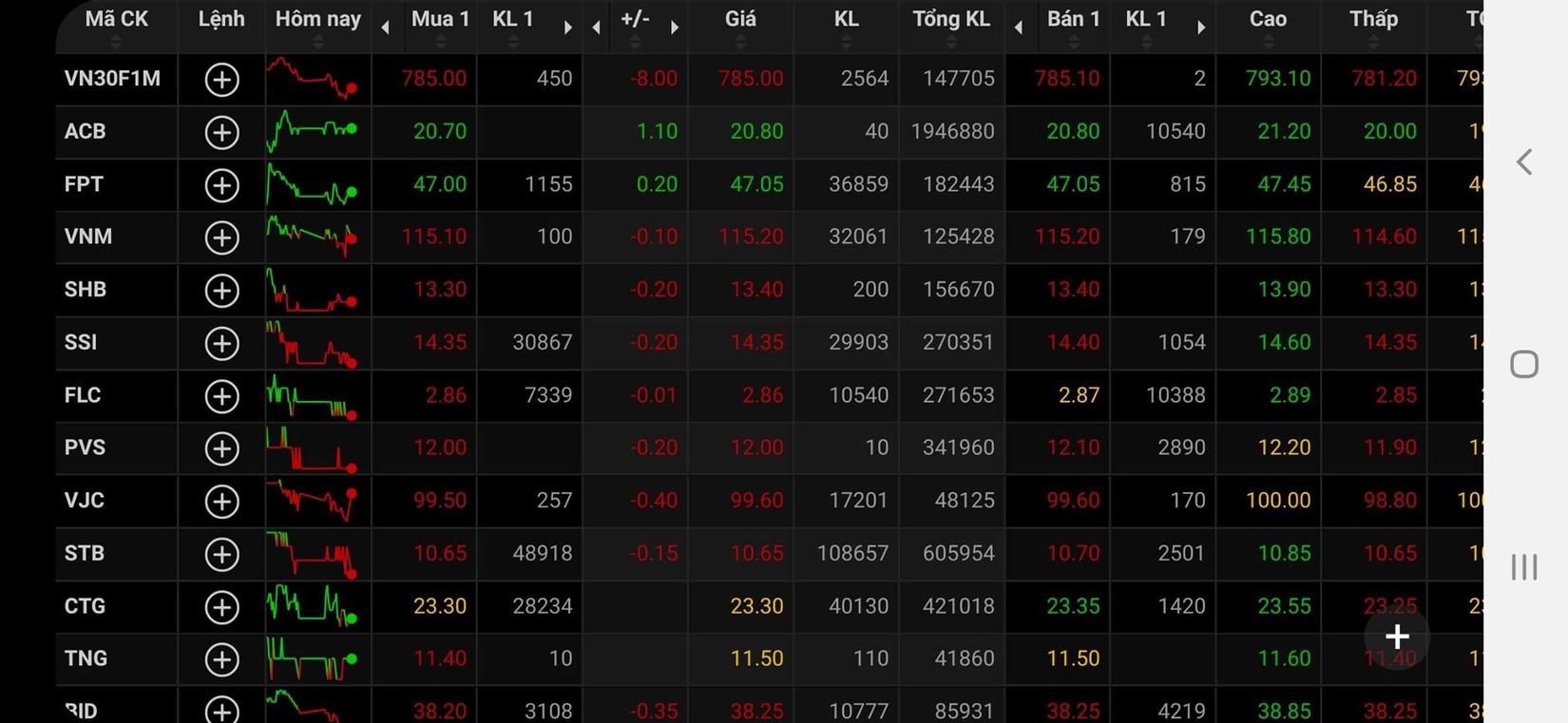Tap the order plus icon for VJC
The image size is (1568, 723).
[x=221, y=502]
